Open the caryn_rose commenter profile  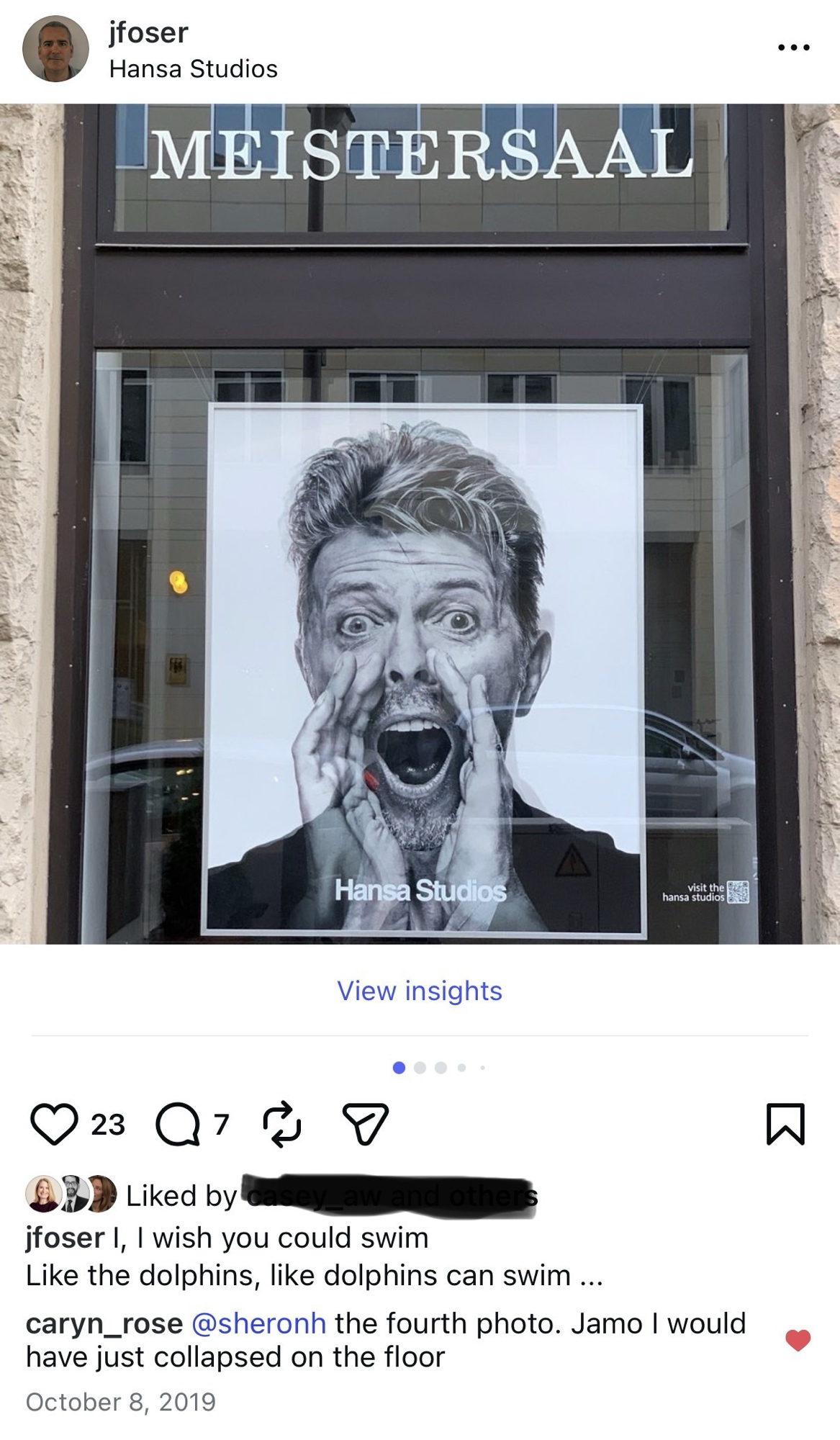[x=104, y=1323]
